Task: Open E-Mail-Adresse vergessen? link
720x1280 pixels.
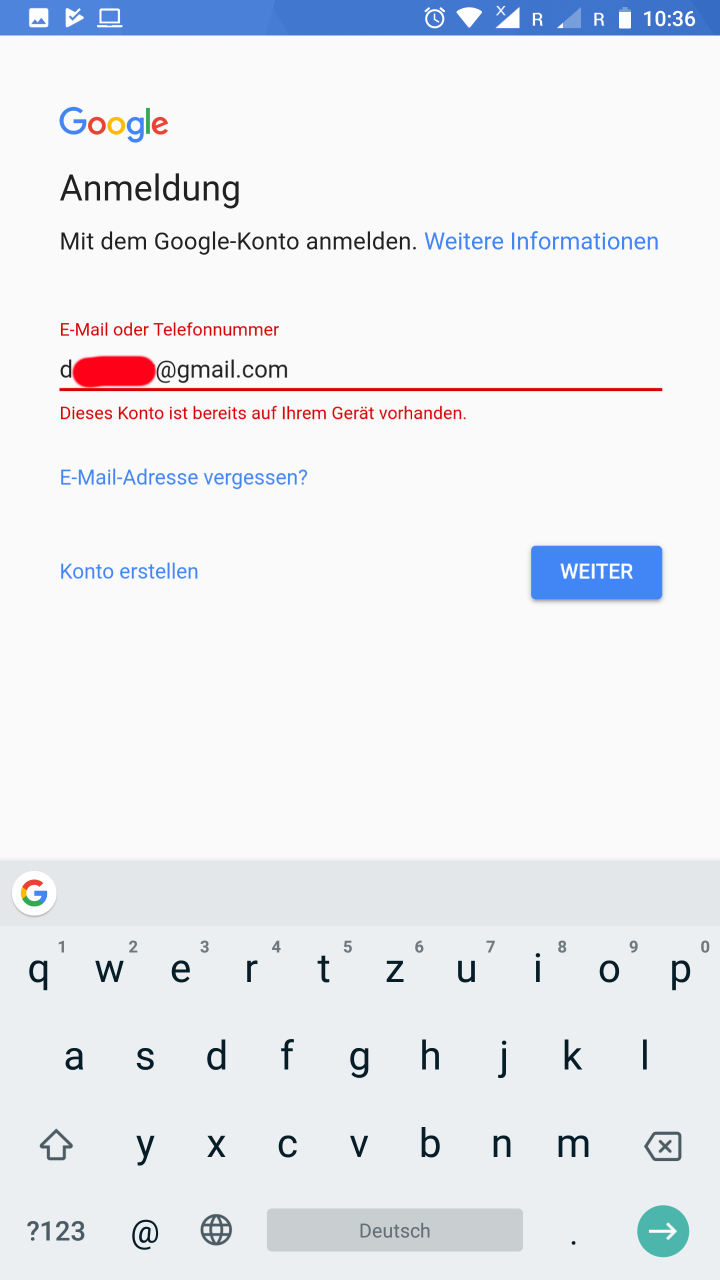Action: pos(183,477)
